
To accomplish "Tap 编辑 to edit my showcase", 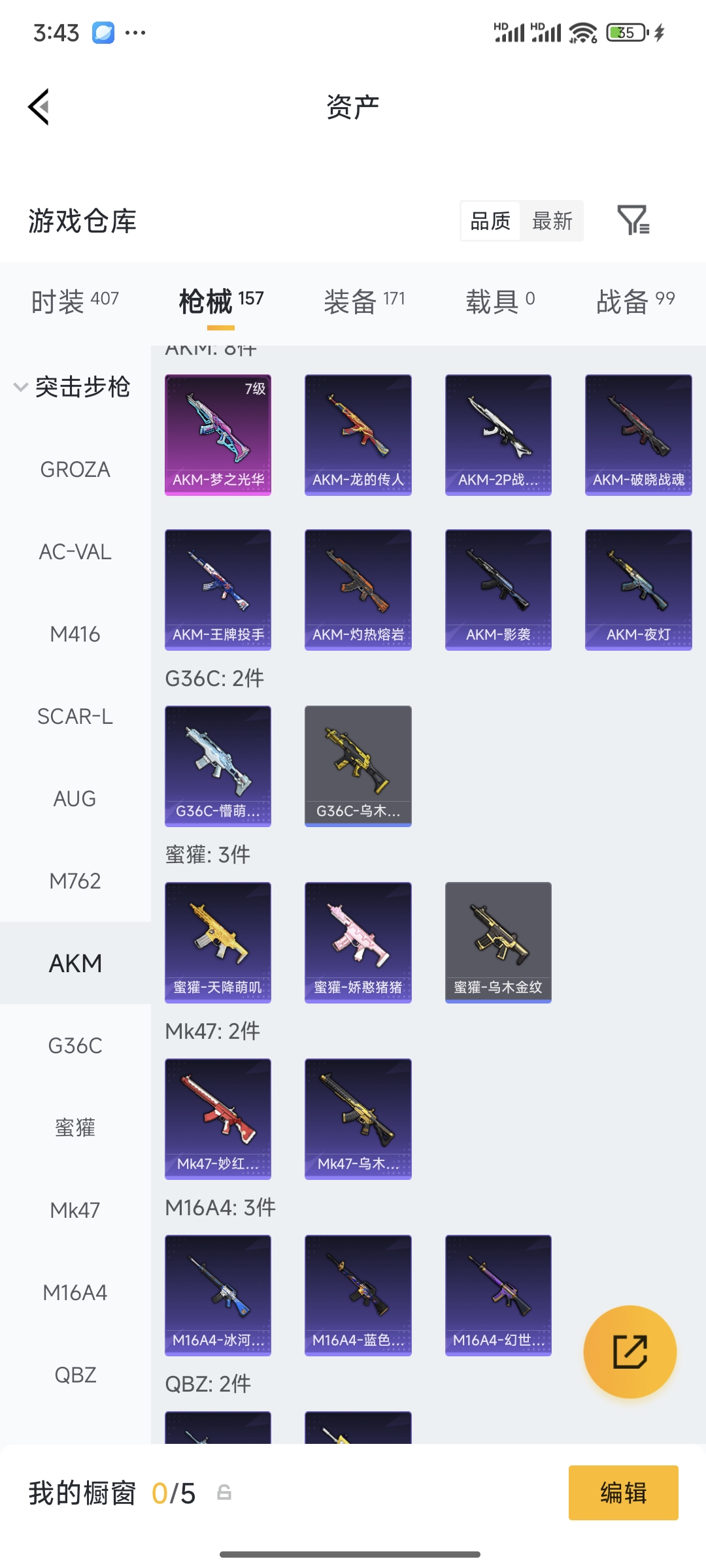I will coord(623,1493).
